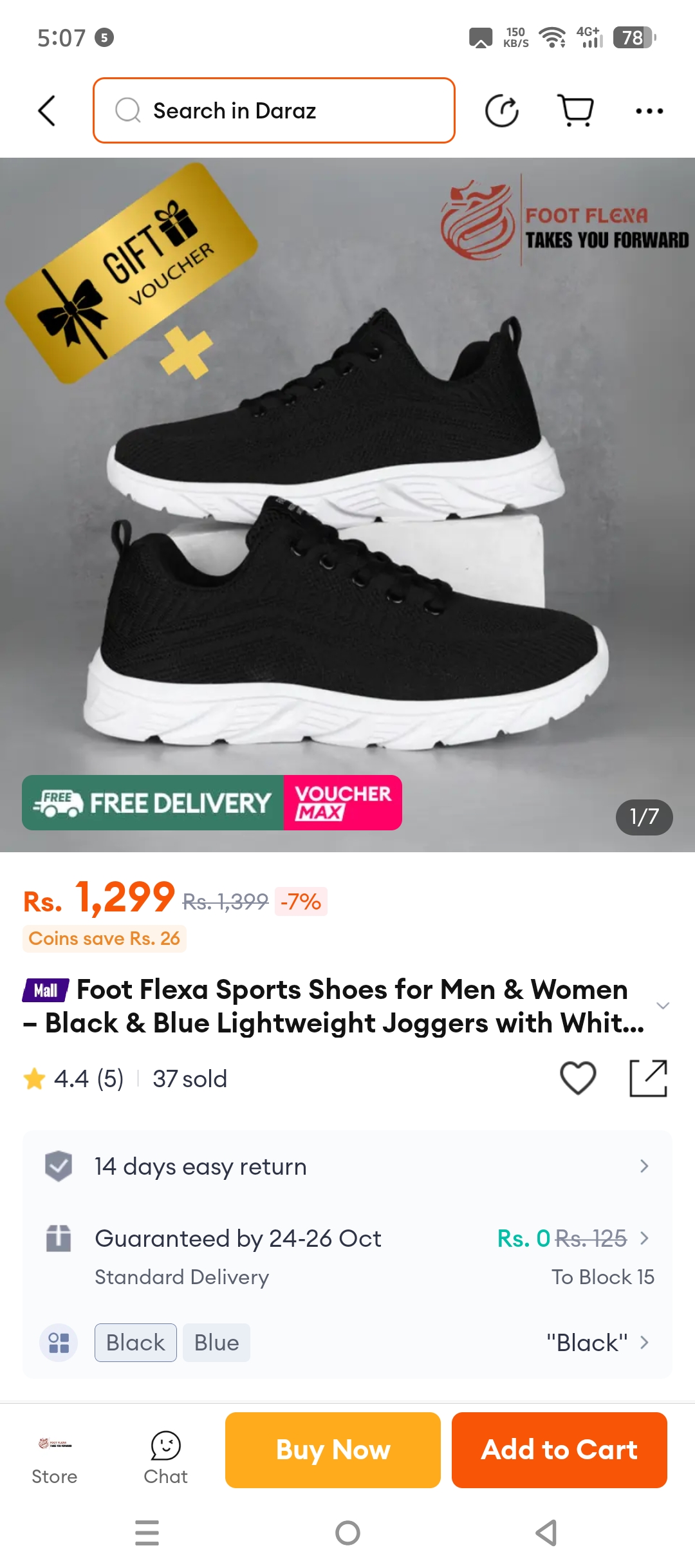Tap the Search in Daraz box

click(x=274, y=111)
